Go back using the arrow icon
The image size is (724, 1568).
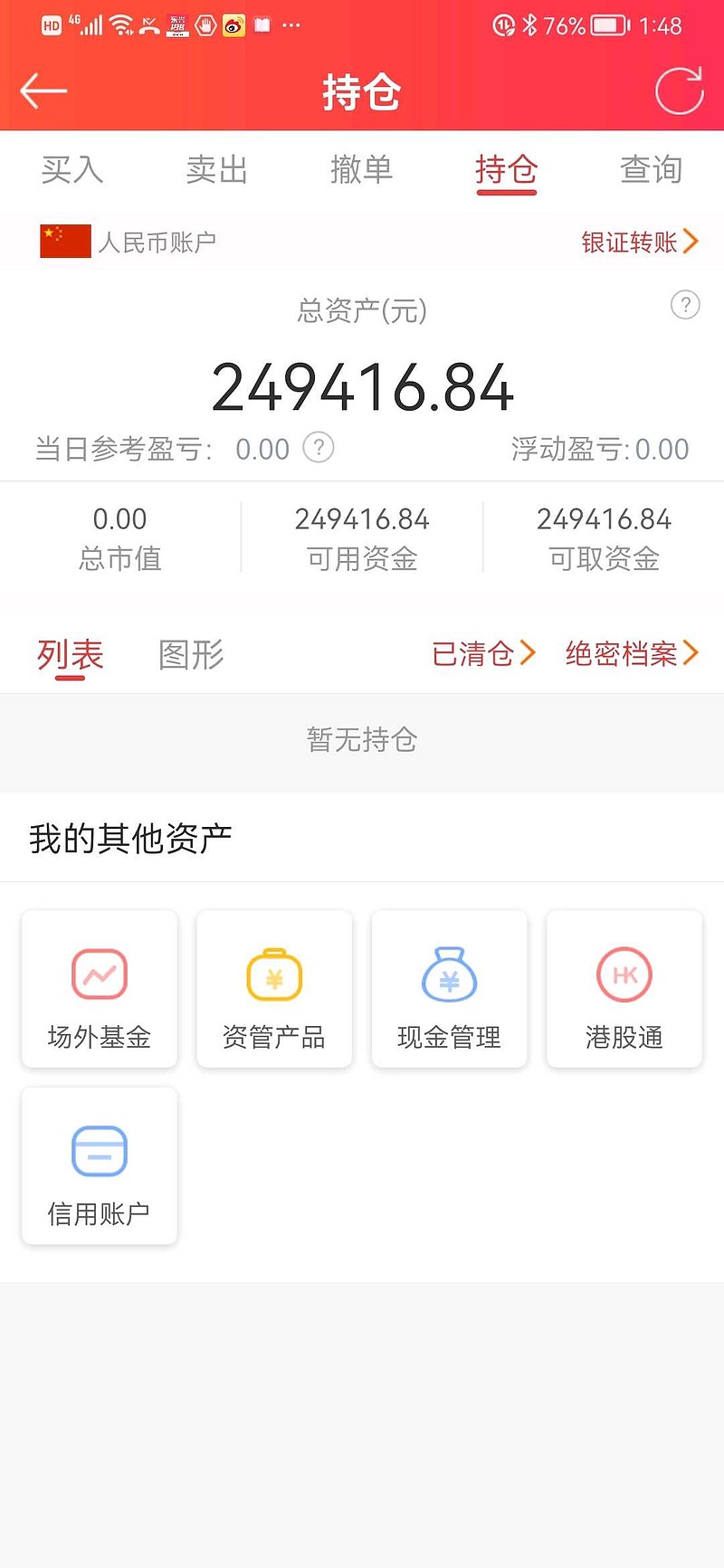point(43,90)
